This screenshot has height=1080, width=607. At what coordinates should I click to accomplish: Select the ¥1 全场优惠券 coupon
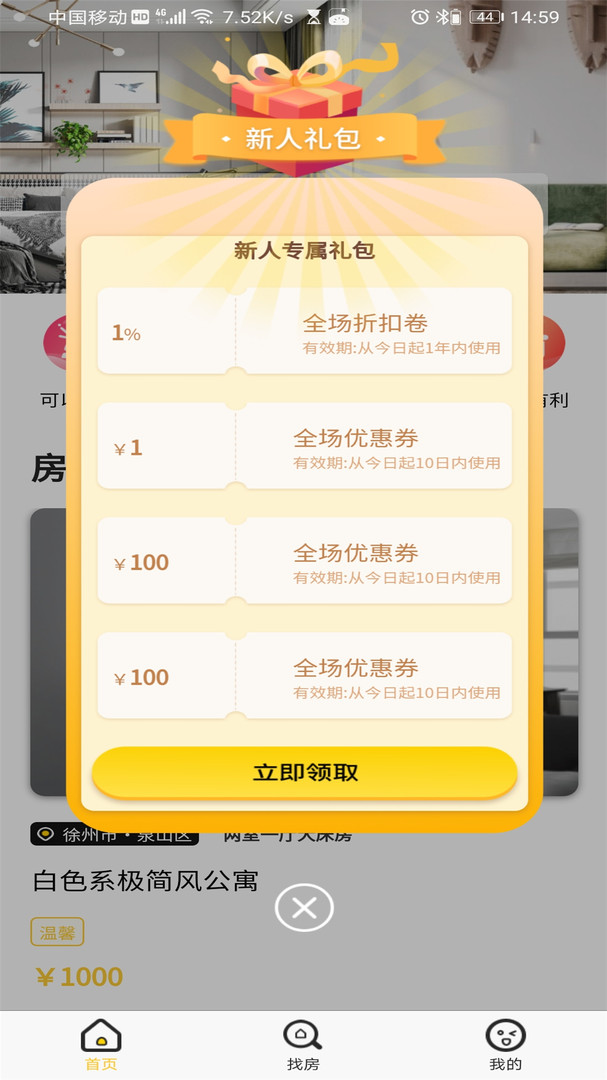[x=305, y=446]
